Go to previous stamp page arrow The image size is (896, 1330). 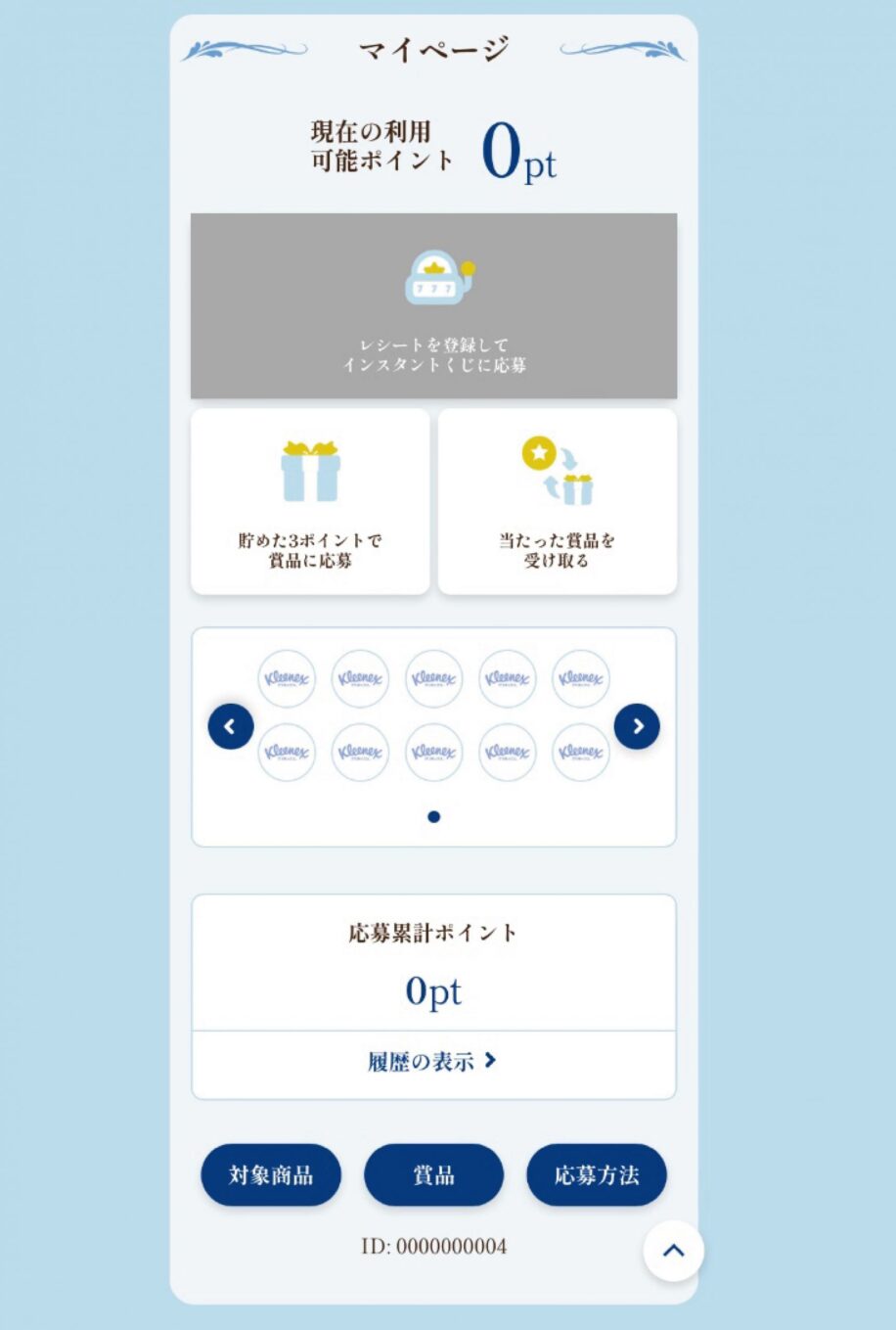pos(231,726)
